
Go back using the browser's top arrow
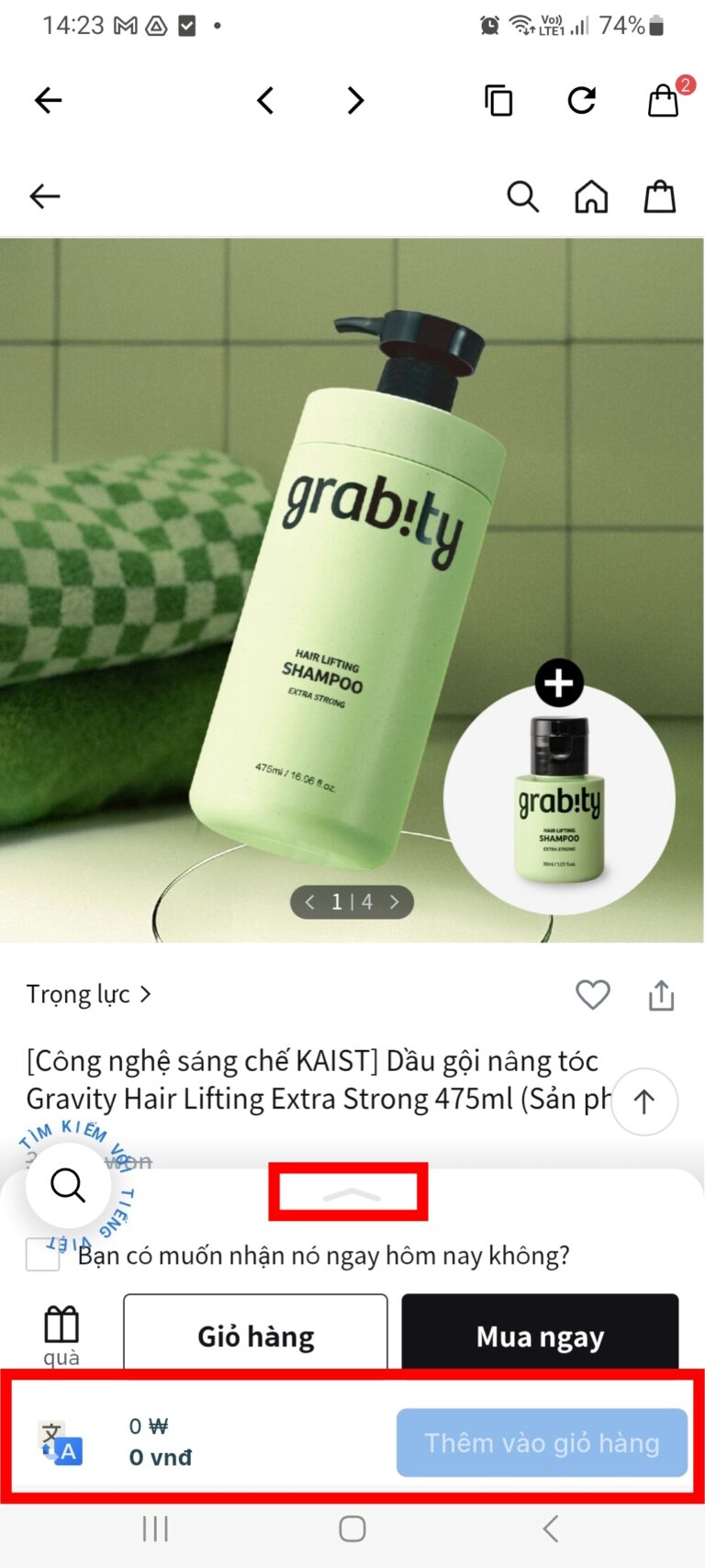(x=48, y=100)
